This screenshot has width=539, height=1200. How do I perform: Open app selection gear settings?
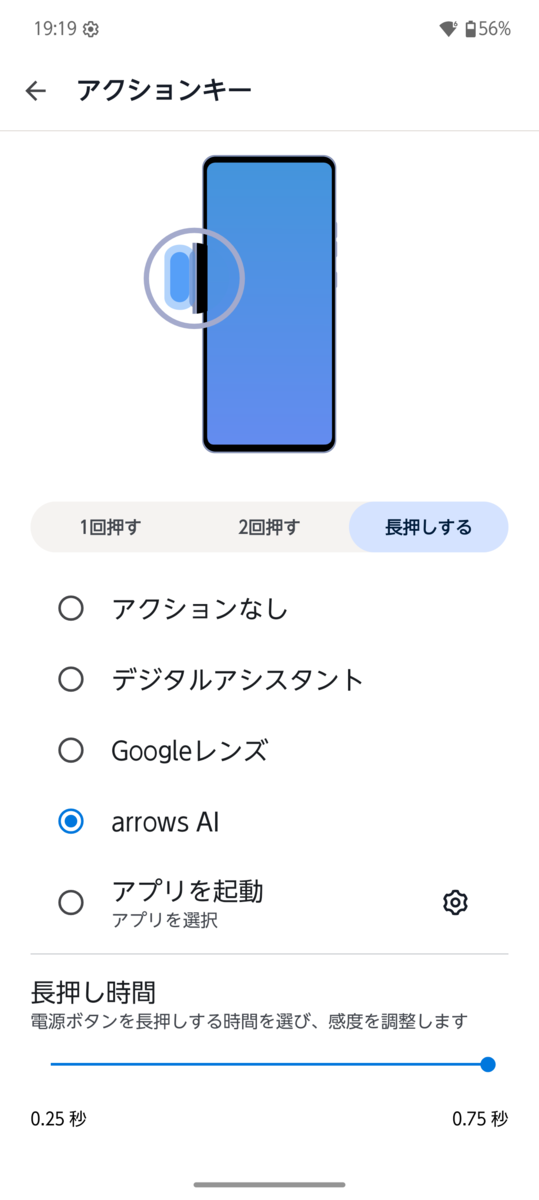click(x=455, y=903)
